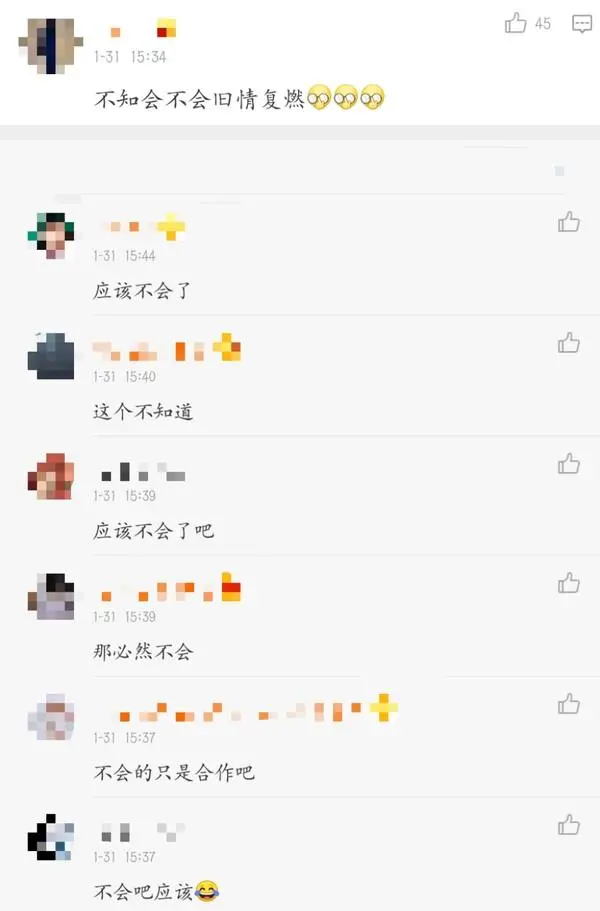Open avatar beside reply 不会的只是合作吧
600x911 pixels.
pyautogui.click(x=50, y=717)
